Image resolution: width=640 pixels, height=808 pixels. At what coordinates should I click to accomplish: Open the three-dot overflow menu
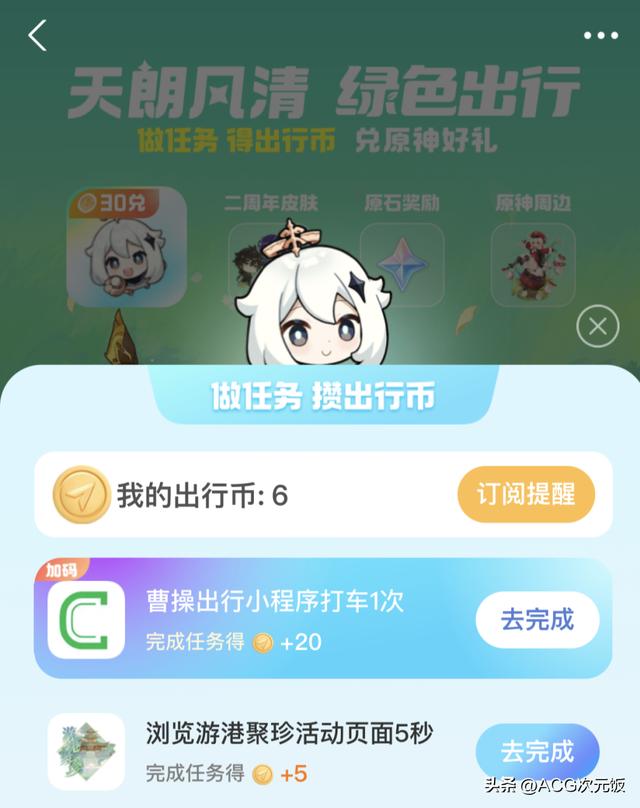pos(600,36)
